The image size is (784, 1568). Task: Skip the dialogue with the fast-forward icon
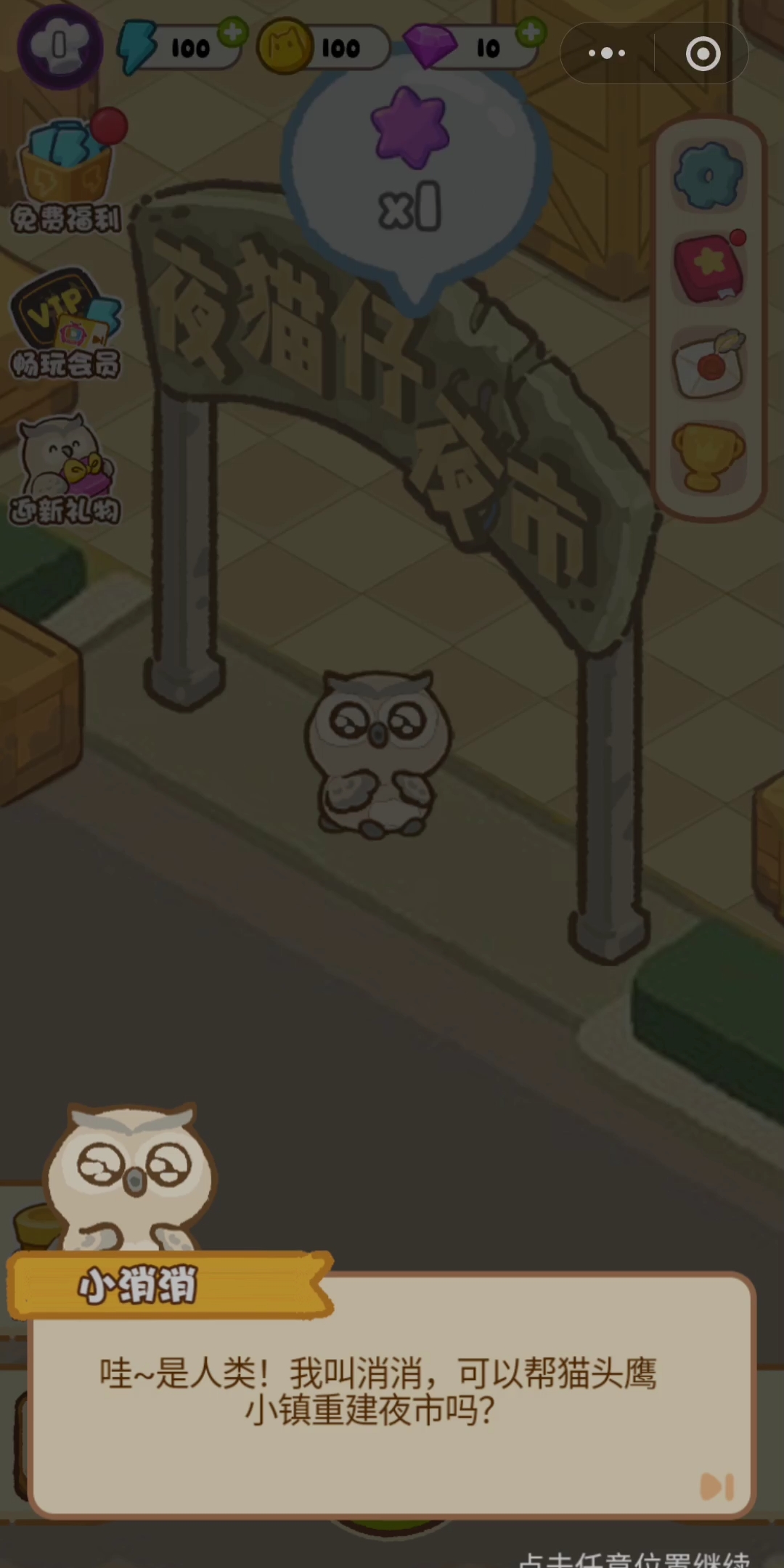(x=716, y=1487)
